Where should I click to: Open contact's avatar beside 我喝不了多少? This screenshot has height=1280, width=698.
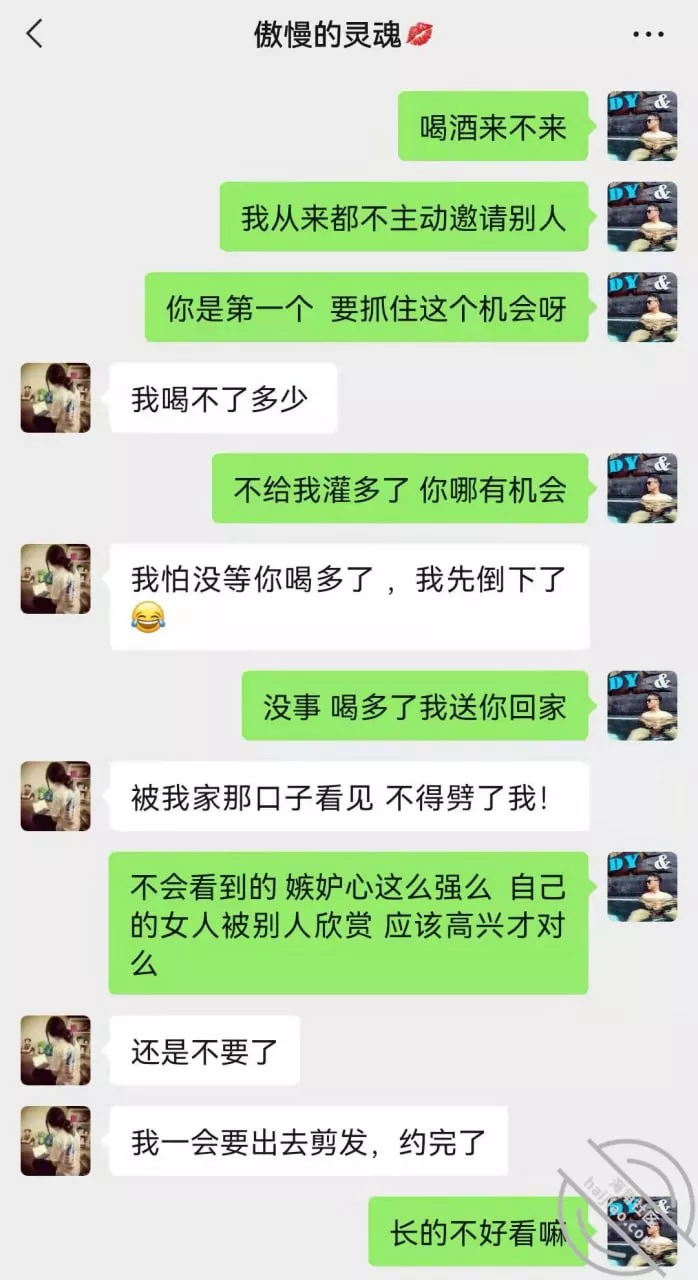(x=56, y=398)
